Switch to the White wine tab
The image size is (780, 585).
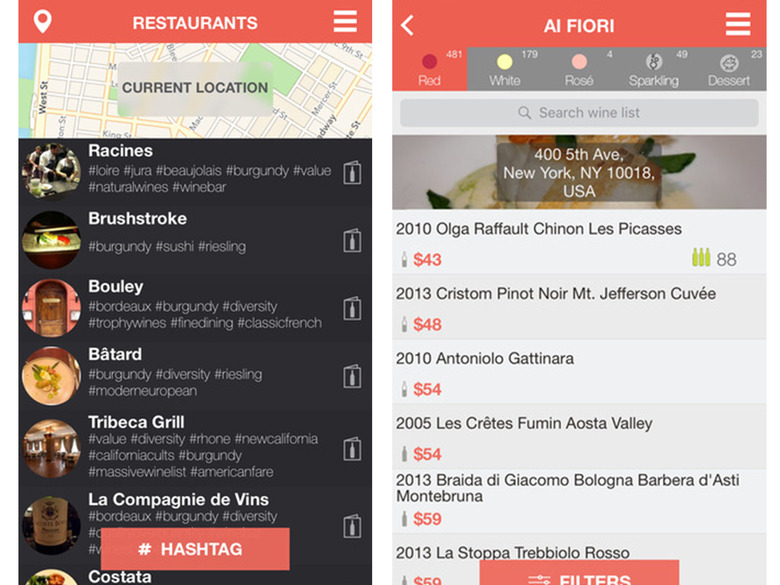[x=504, y=69]
